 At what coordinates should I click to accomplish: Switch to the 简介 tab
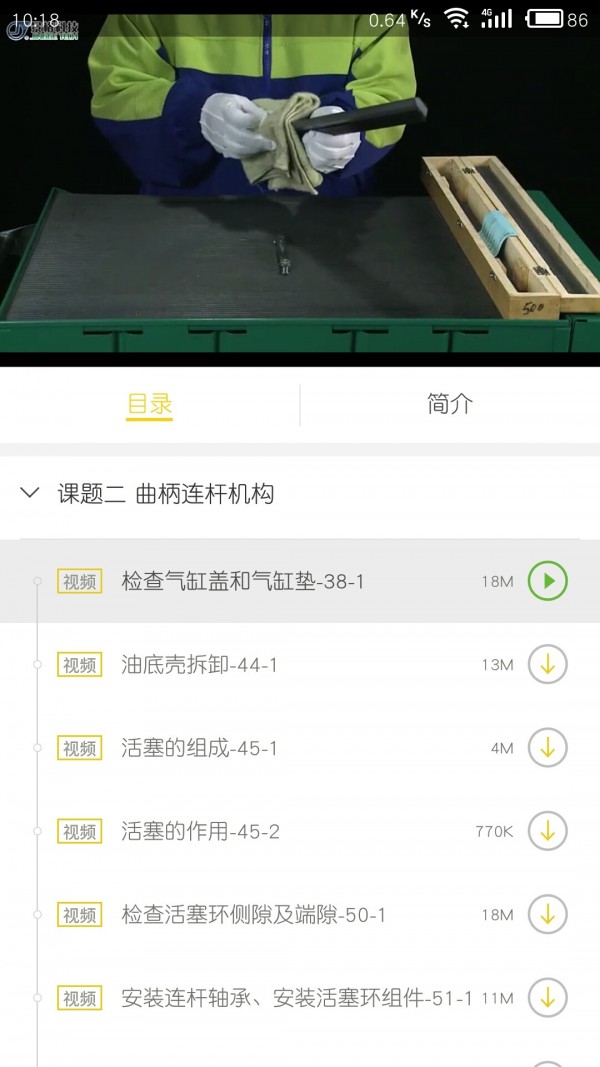click(449, 404)
